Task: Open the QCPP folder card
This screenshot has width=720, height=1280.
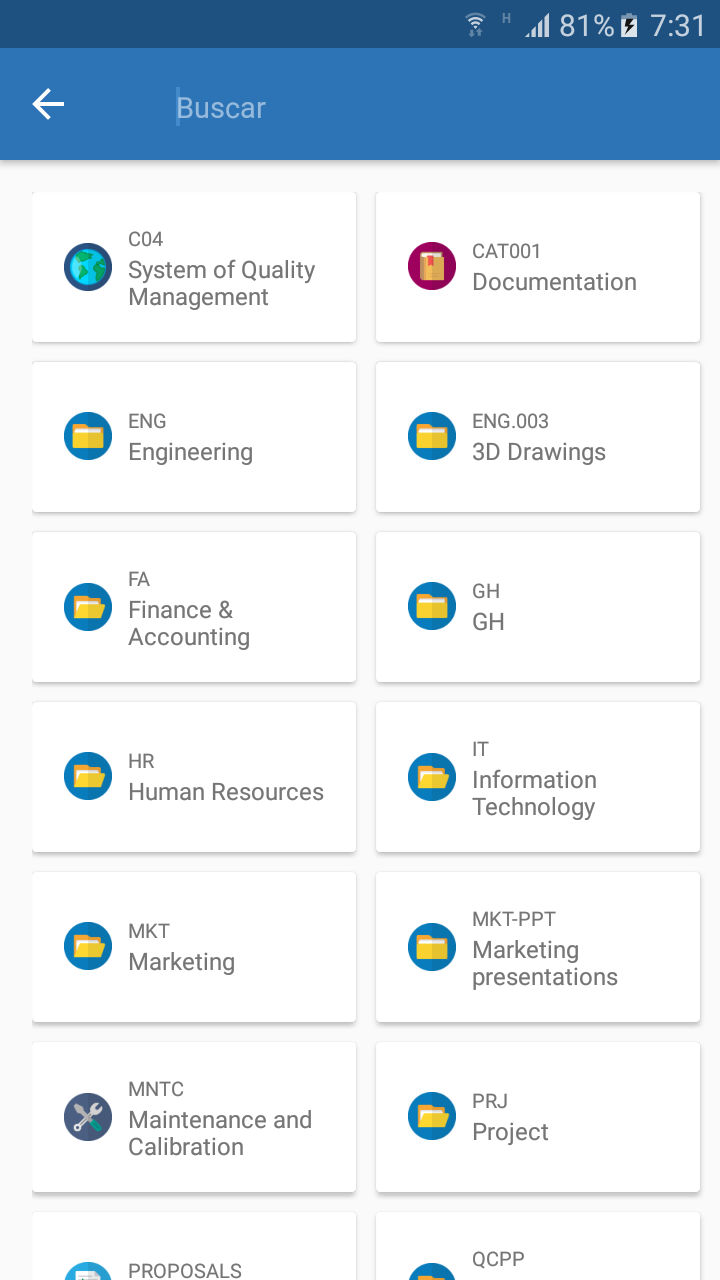Action: tap(538, 1246)
